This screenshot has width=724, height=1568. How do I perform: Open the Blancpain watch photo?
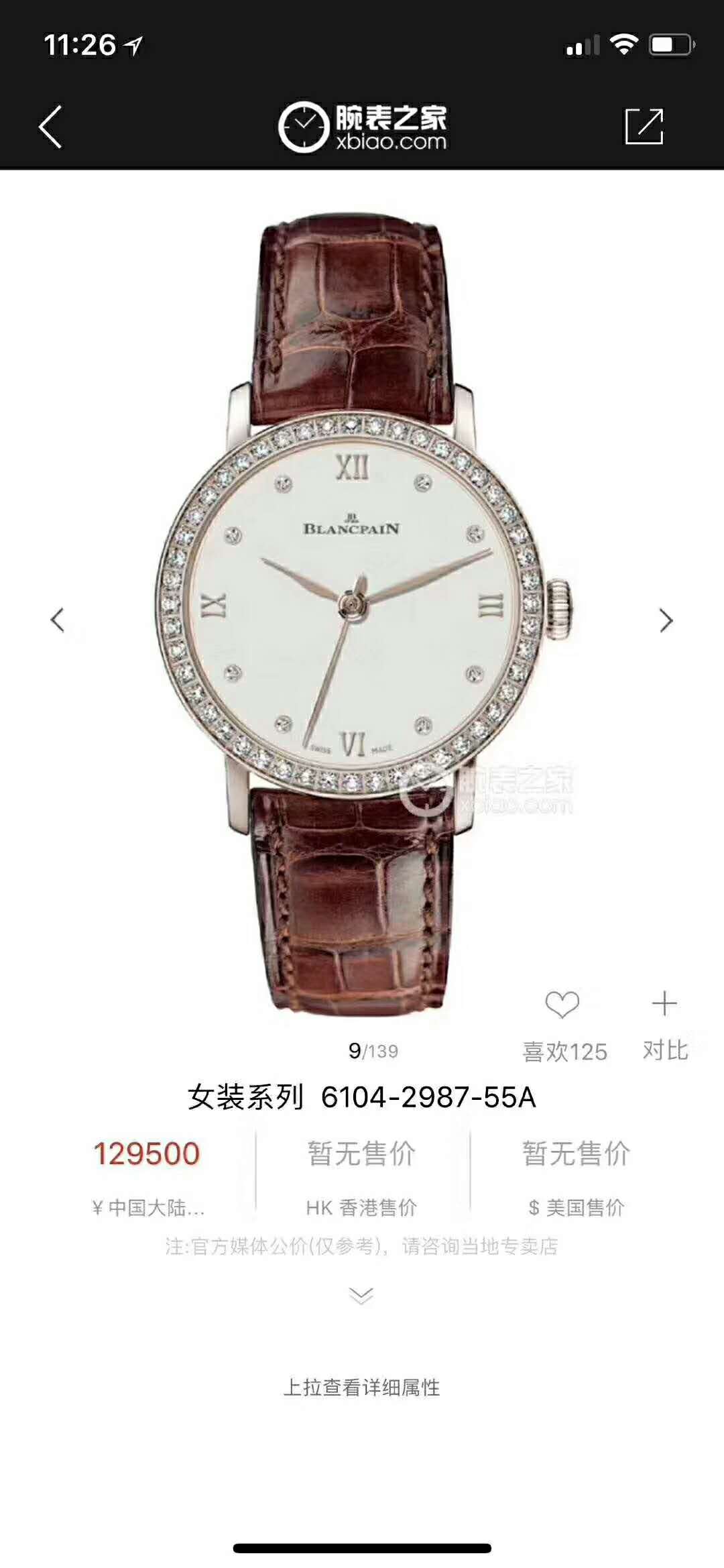[x=362, y=610]
